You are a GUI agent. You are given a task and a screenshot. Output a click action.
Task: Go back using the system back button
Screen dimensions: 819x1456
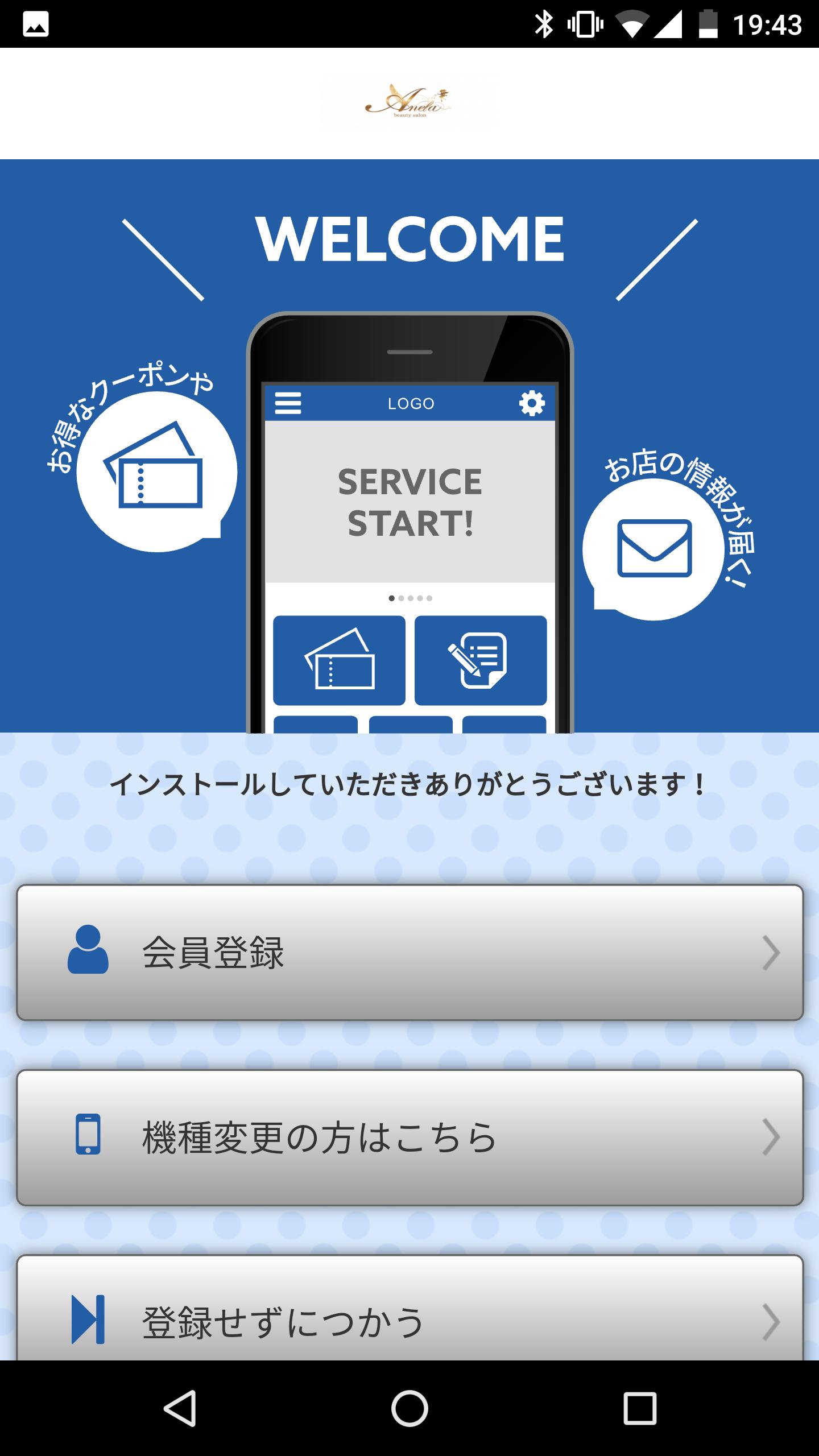click(180, 1408)
